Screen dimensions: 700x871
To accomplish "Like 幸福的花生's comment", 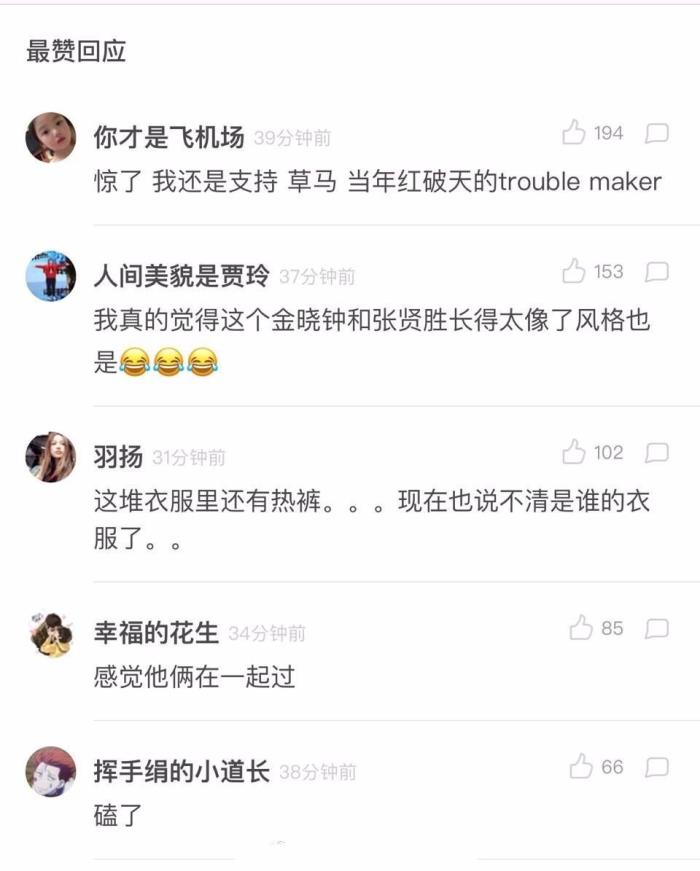I will click(x=581, y=628).
